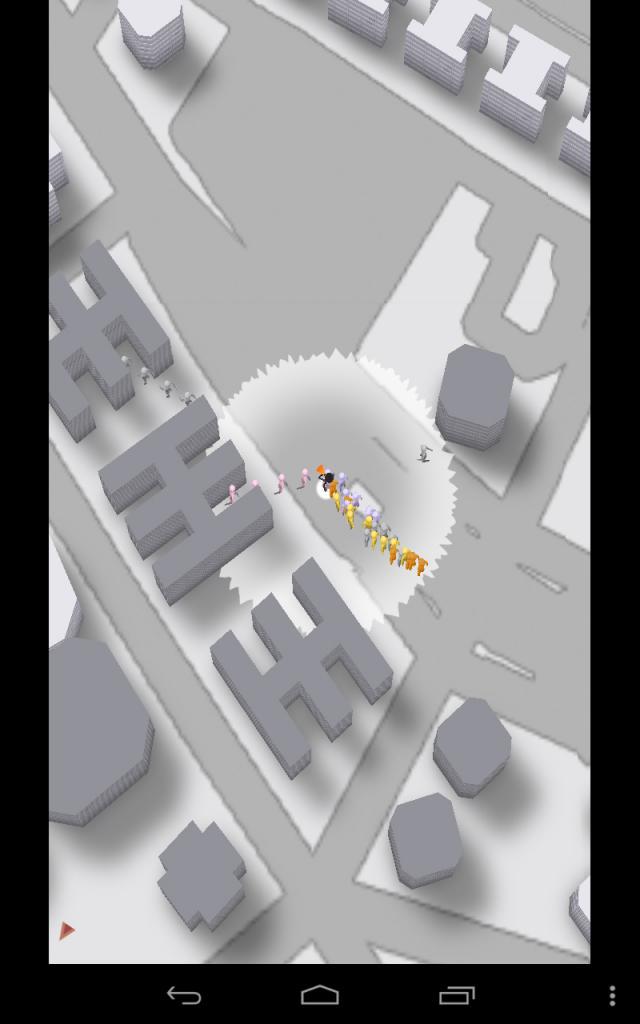The height and width of the screenshot is (1024, 640).
Task: Return to the home screen
Action: (x=320, y=995)
